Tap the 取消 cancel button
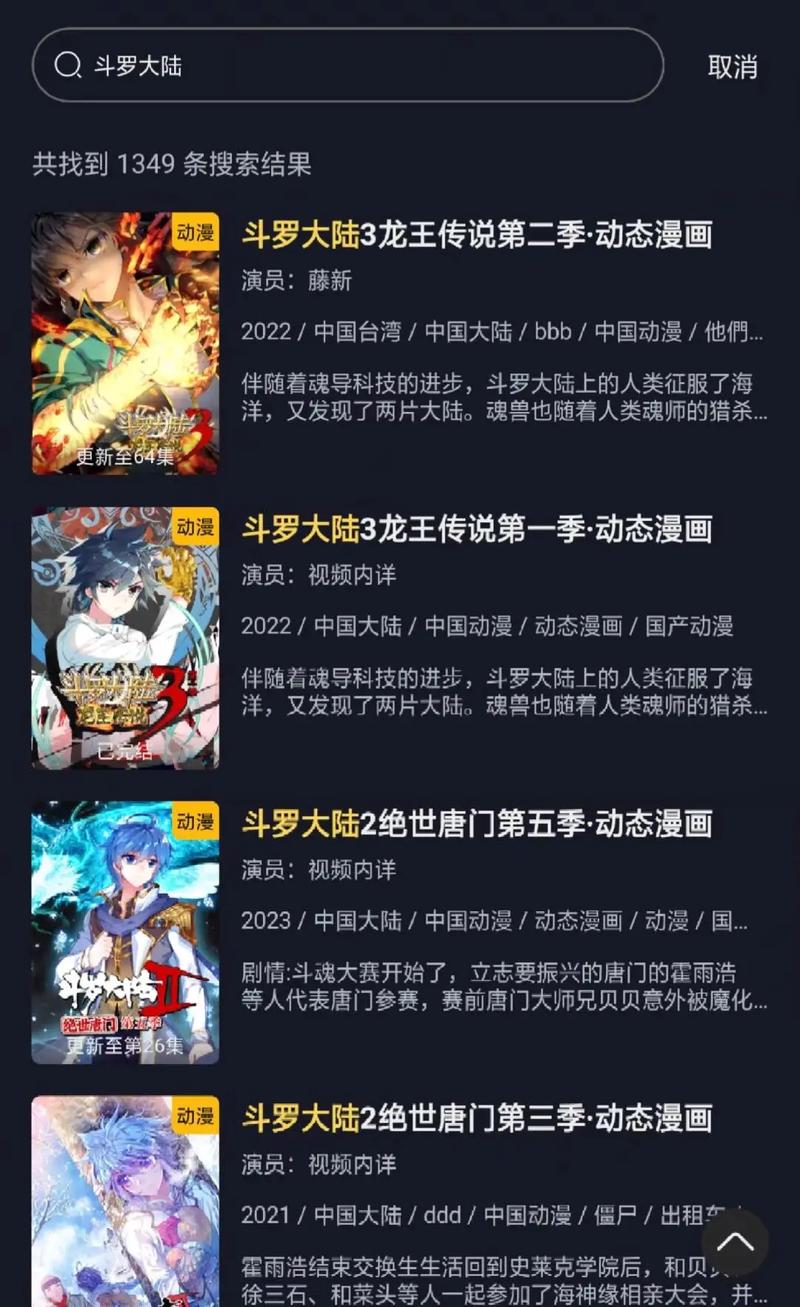 tap(735, 66)
